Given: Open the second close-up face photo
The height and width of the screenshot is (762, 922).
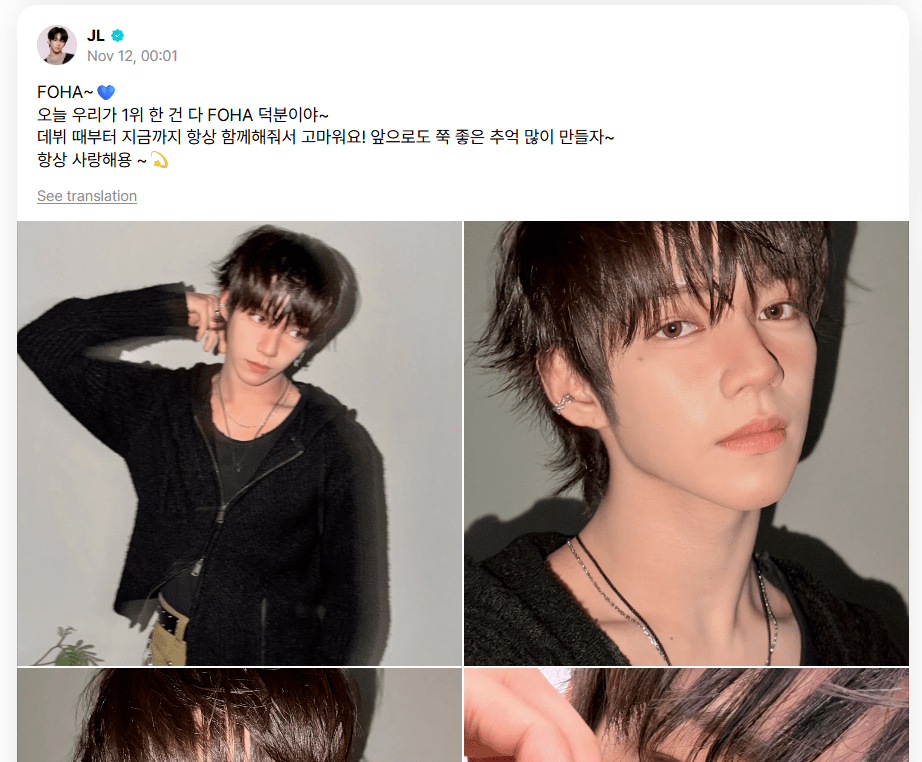Looking at the screenshot, I should tap(686, 443).
